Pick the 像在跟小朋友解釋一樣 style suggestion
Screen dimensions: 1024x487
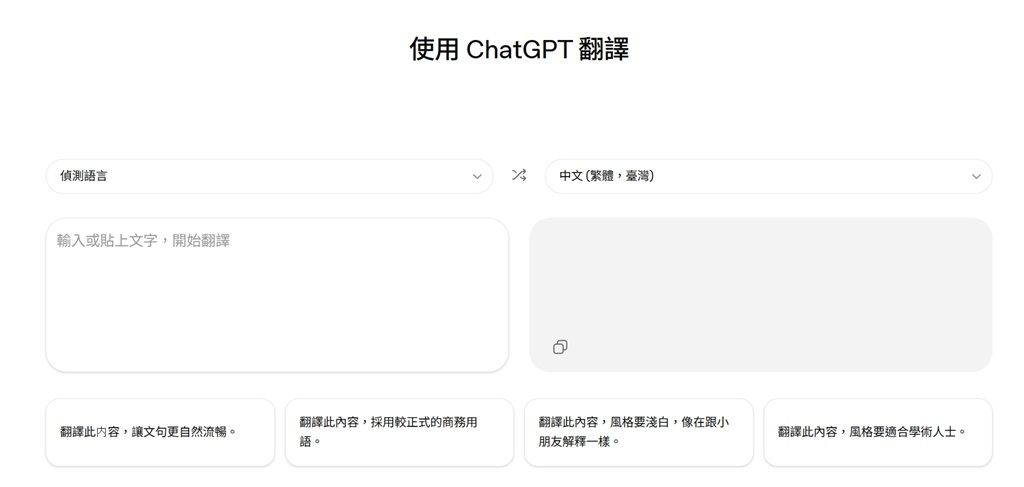pyautogui.click(x=638, y=432)
